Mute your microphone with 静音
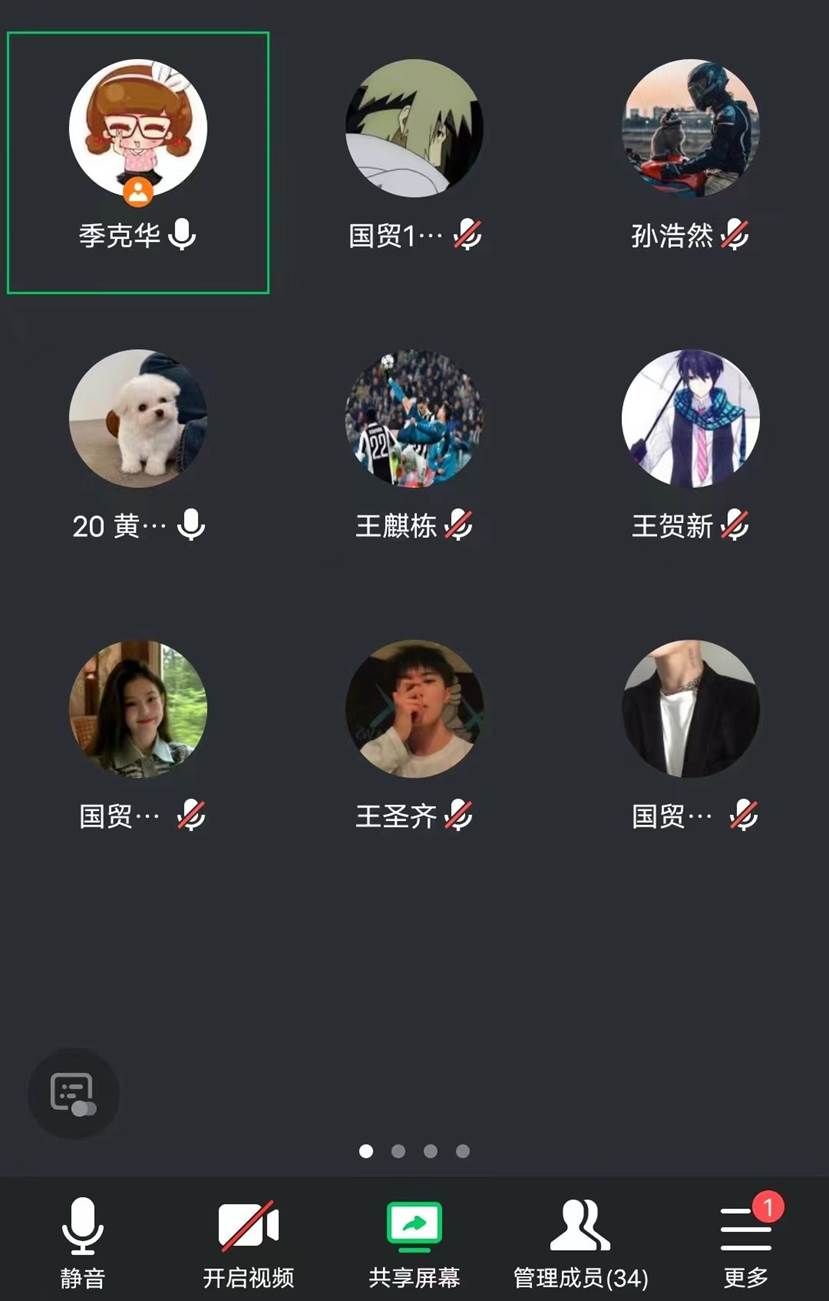This screenshot has height=1301, width=829. [82, 1240]
